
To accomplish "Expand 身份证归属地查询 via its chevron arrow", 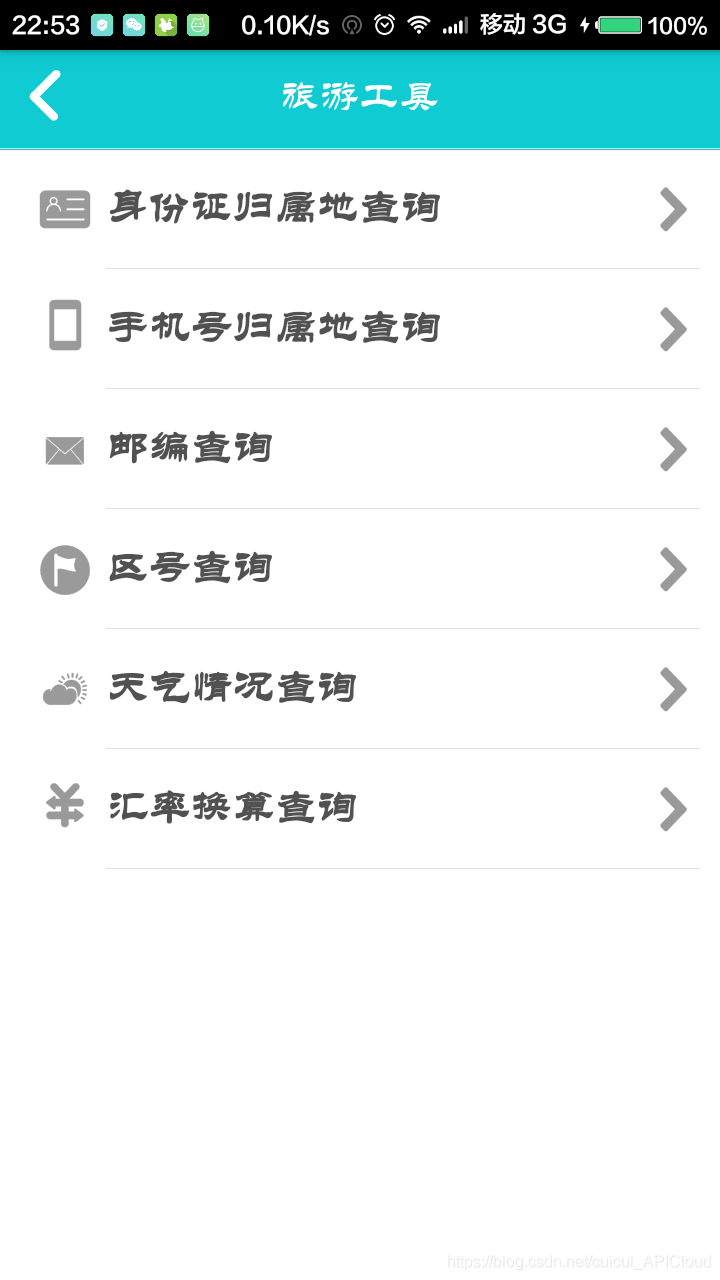I will 673,209.
